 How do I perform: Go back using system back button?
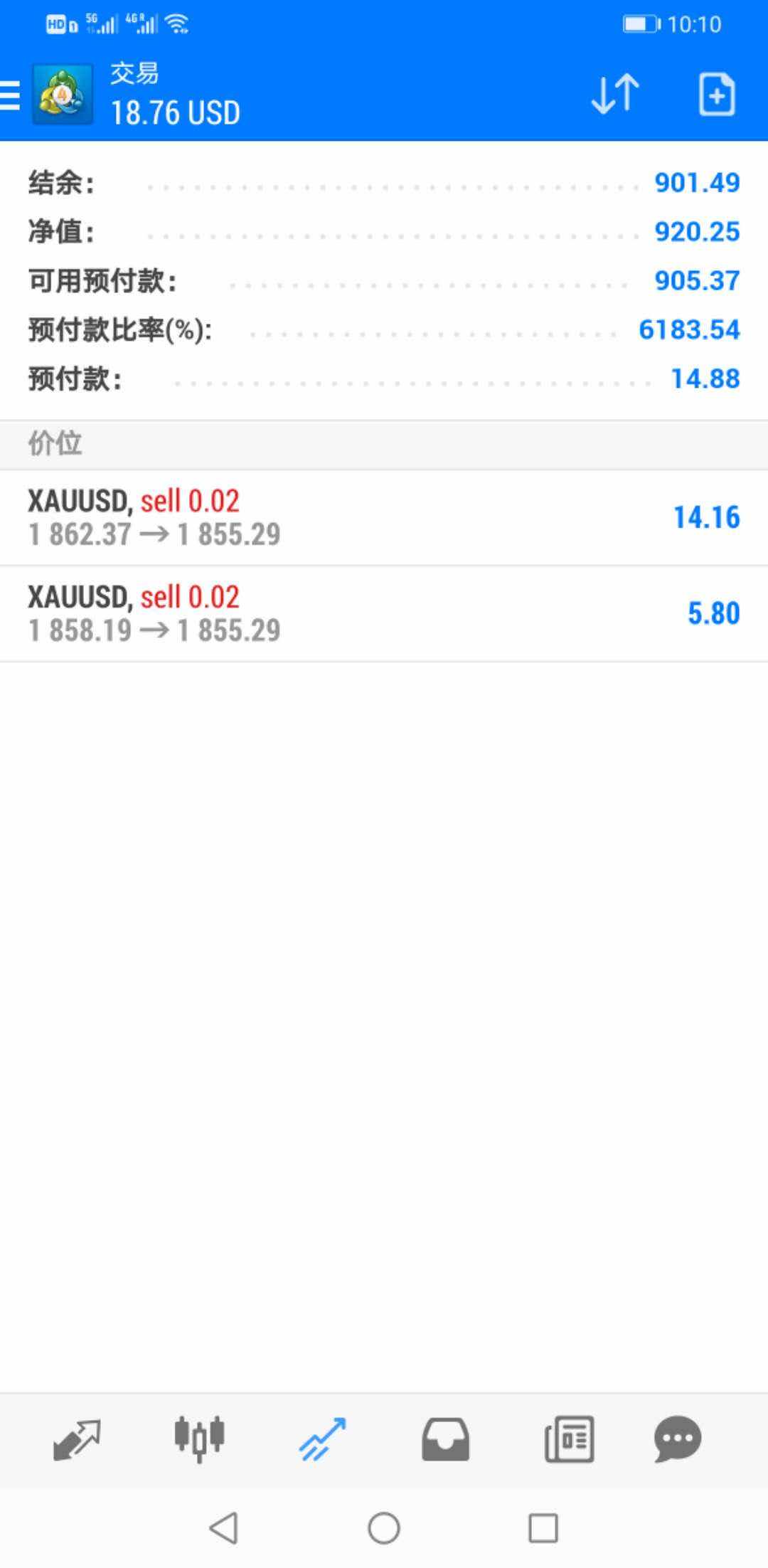tap(224, 1527)
